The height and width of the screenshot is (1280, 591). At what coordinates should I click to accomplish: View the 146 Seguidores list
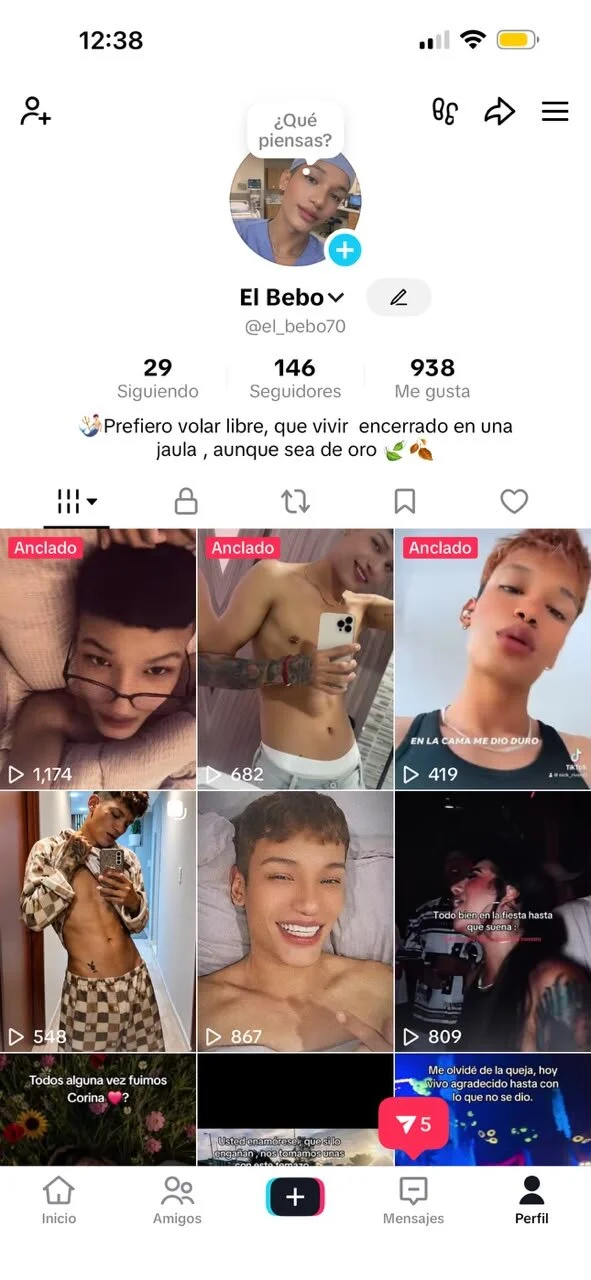(295, 379)
